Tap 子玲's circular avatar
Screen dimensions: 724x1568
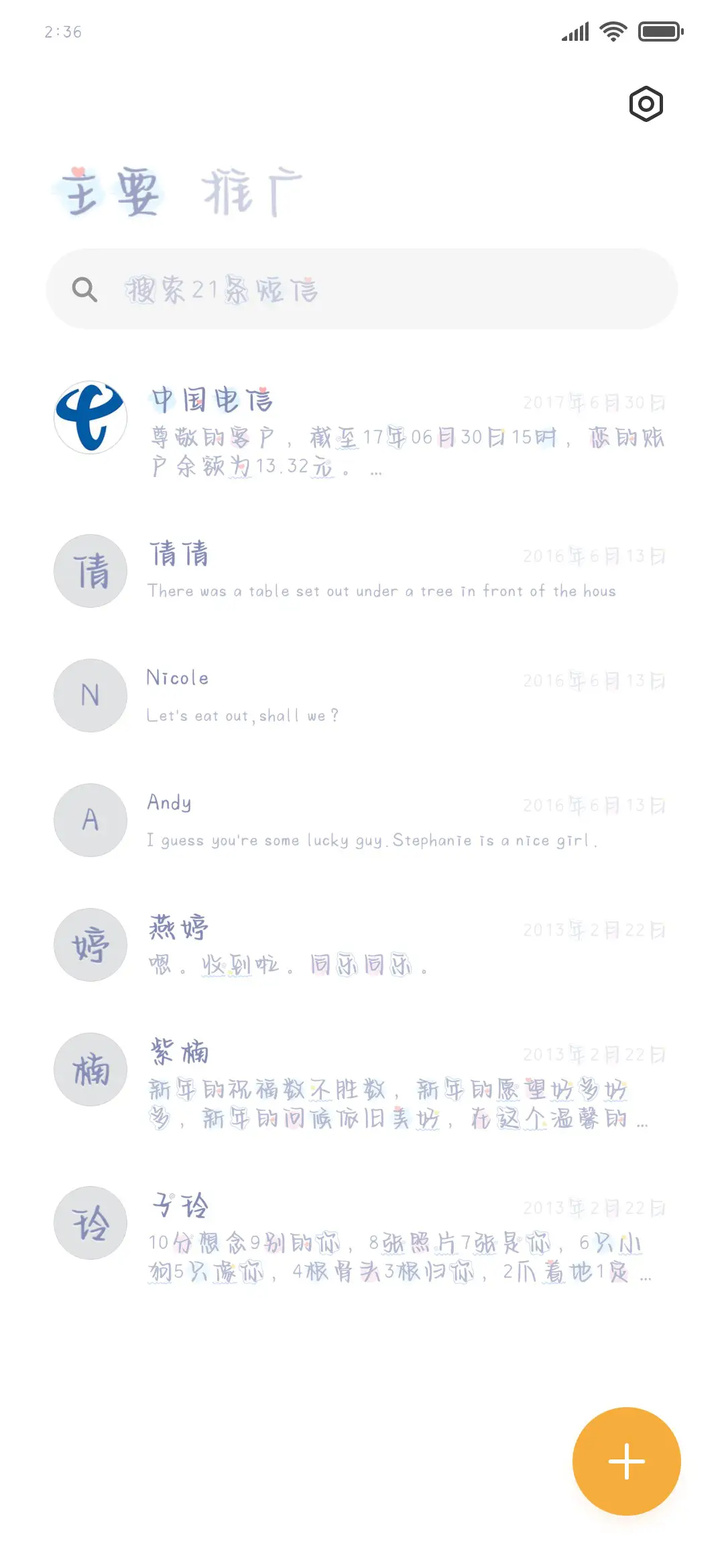[90, 1223]
